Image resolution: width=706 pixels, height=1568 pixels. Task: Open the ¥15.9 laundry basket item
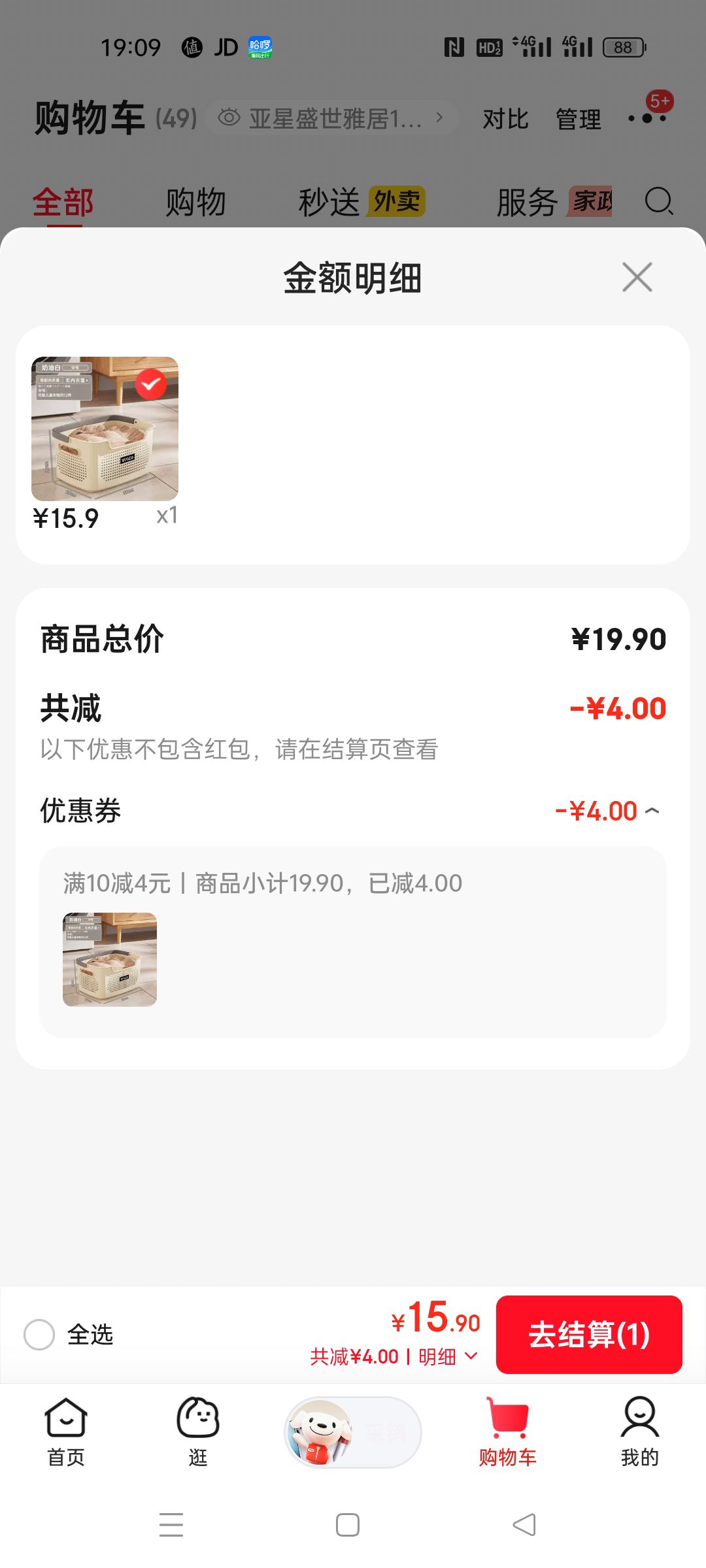(x=105, y=429)
